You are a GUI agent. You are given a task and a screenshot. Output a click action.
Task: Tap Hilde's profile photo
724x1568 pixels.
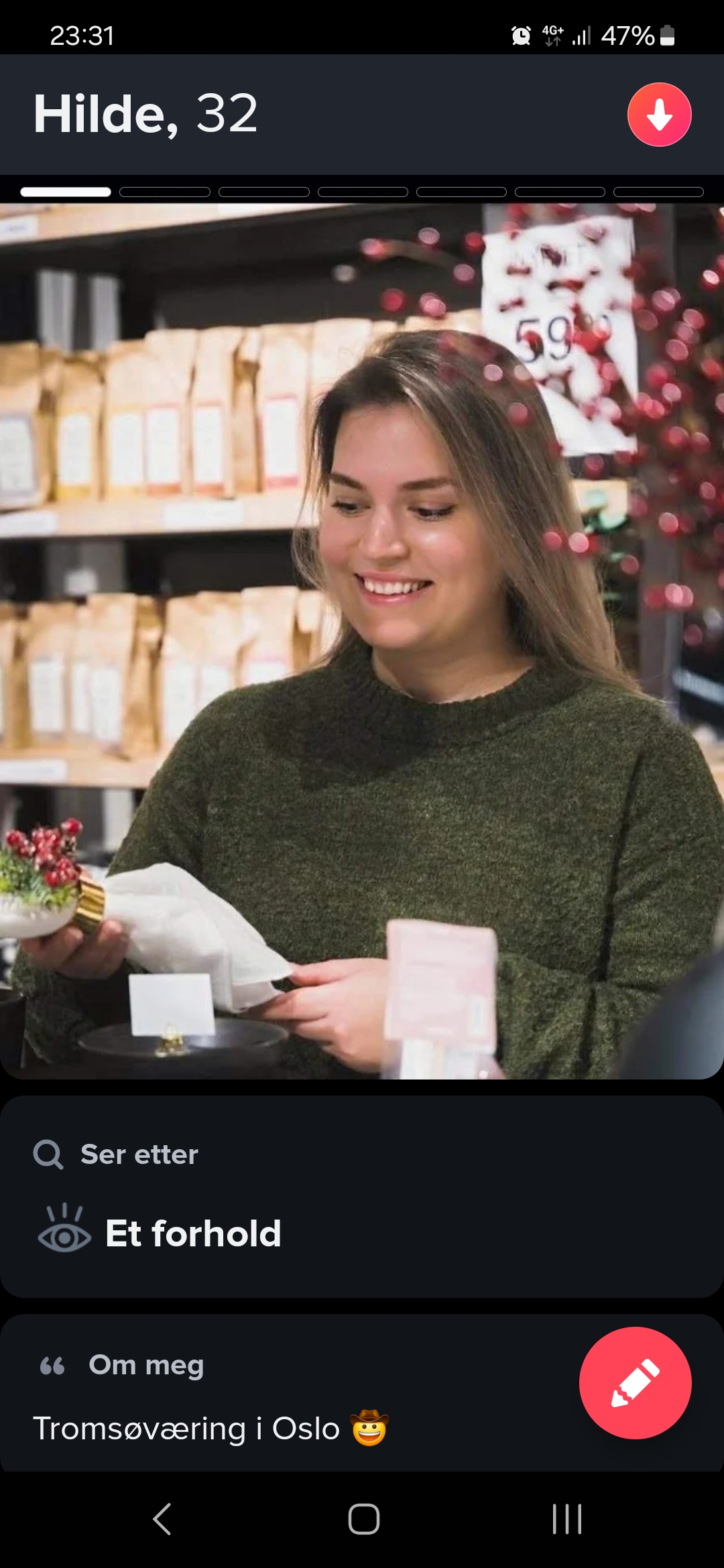click(362, 640)
